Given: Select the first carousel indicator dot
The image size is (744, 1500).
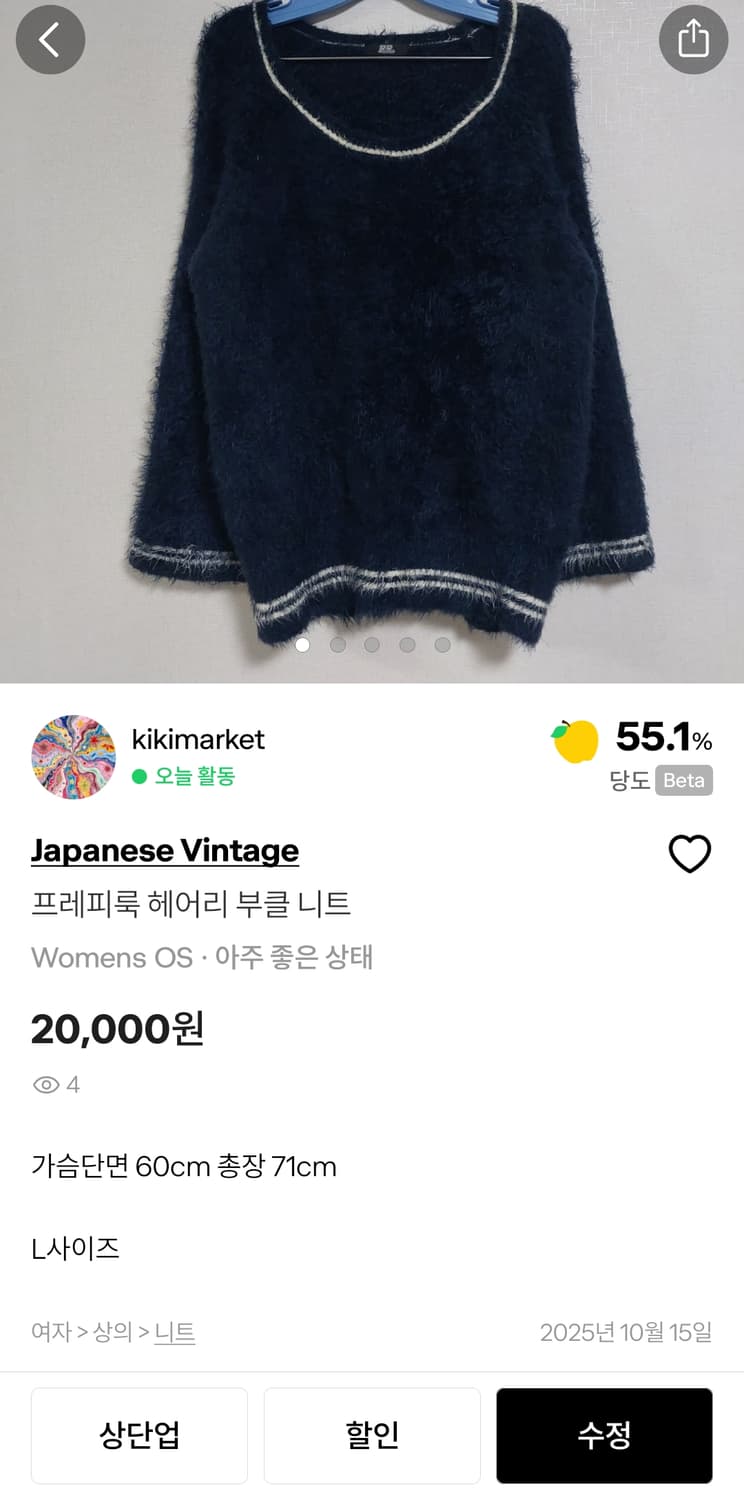Looking at the screenshot, I should [302, 645].
